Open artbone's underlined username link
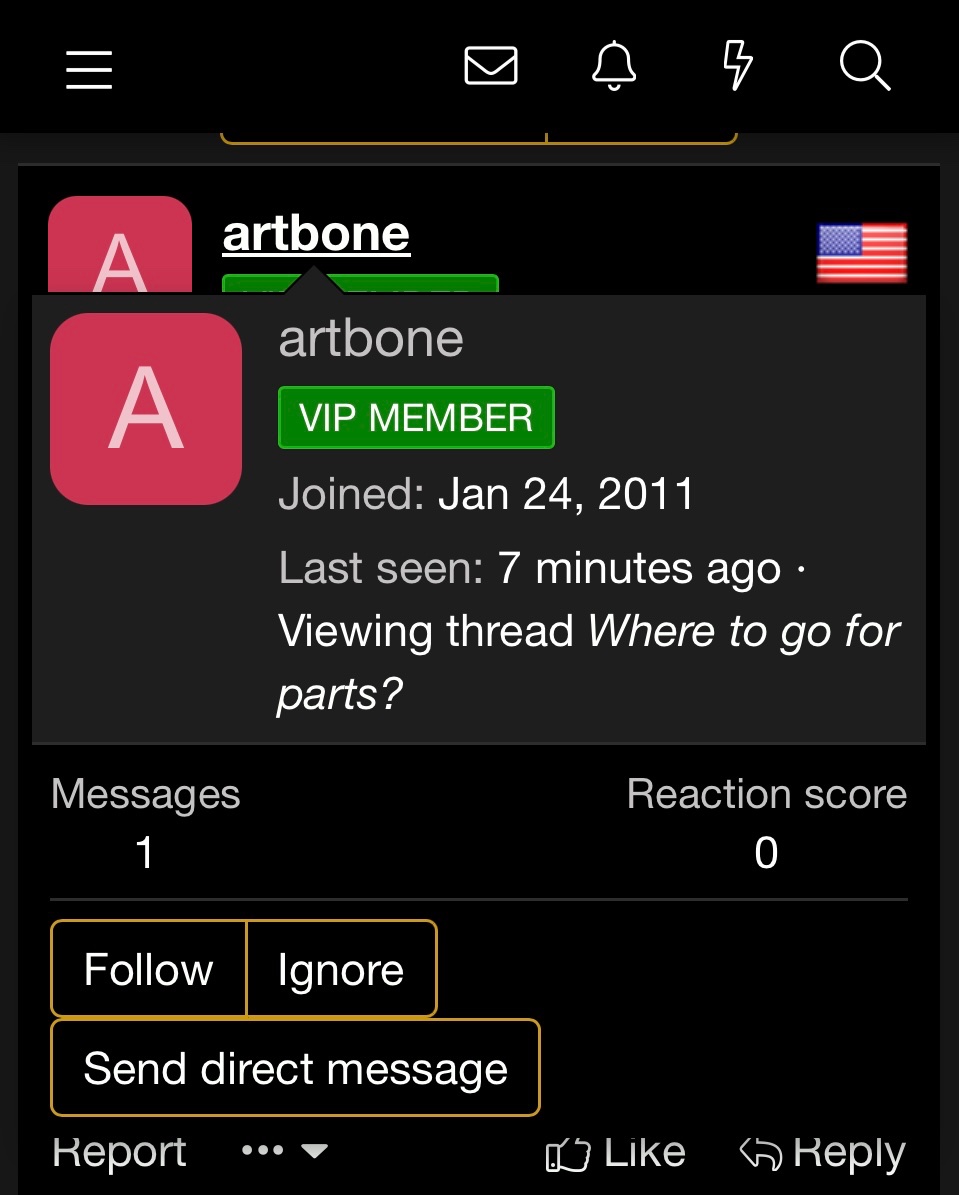This screenshot has width=959, height=1195. pyautogui.click(x=316, y=235)
